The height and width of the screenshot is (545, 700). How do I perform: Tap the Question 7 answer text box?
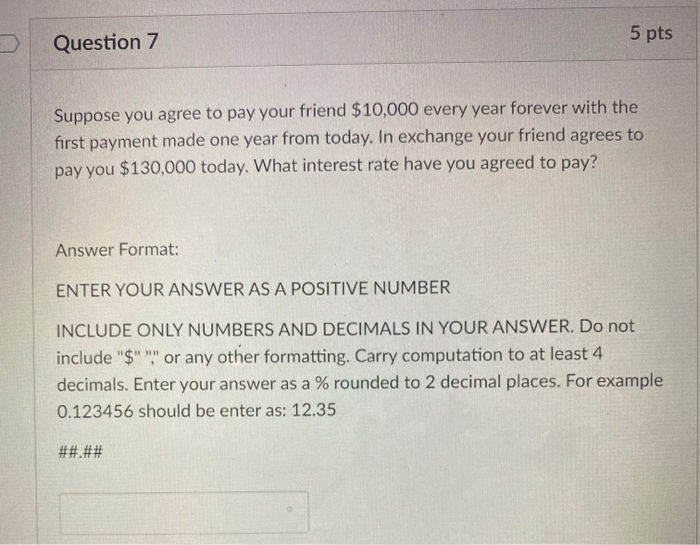click(184, 511)
